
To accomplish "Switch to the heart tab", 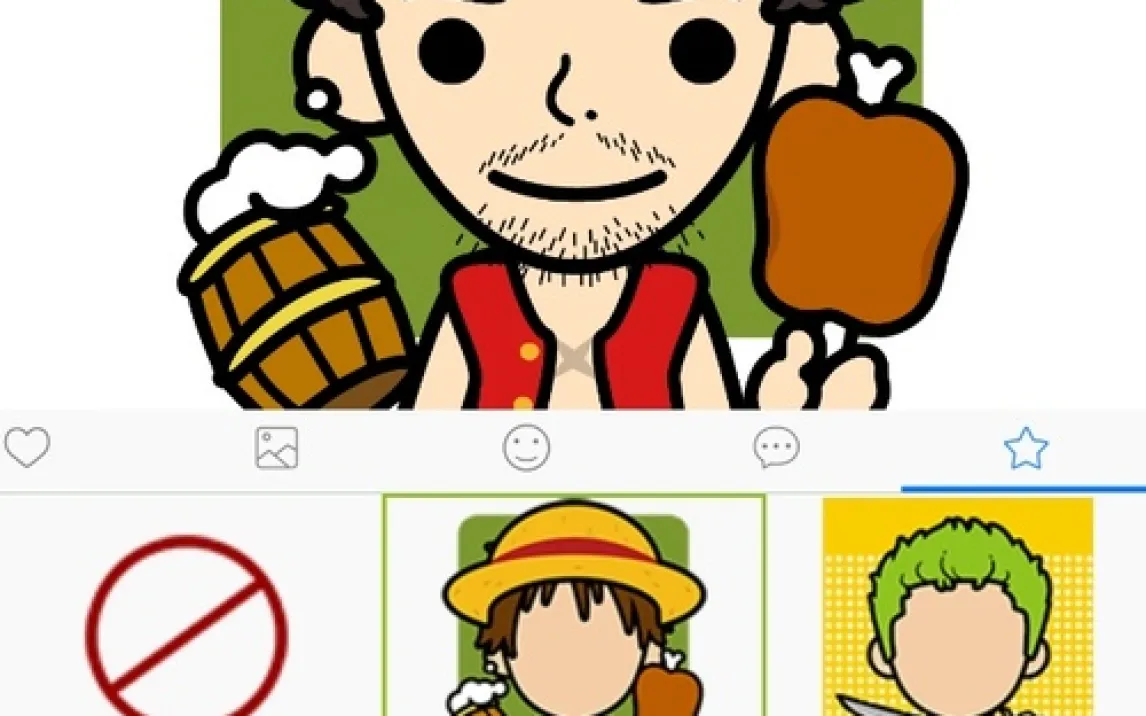I will (26, 448).
